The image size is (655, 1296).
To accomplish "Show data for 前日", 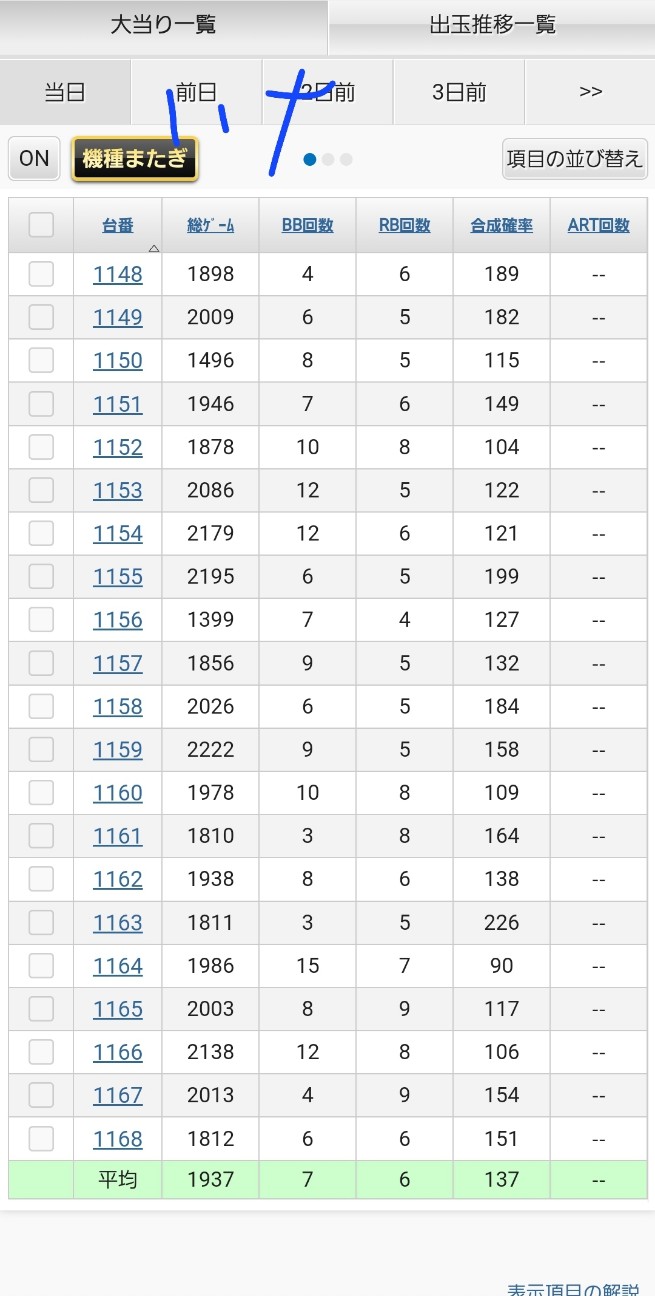I will coord(196,92).
